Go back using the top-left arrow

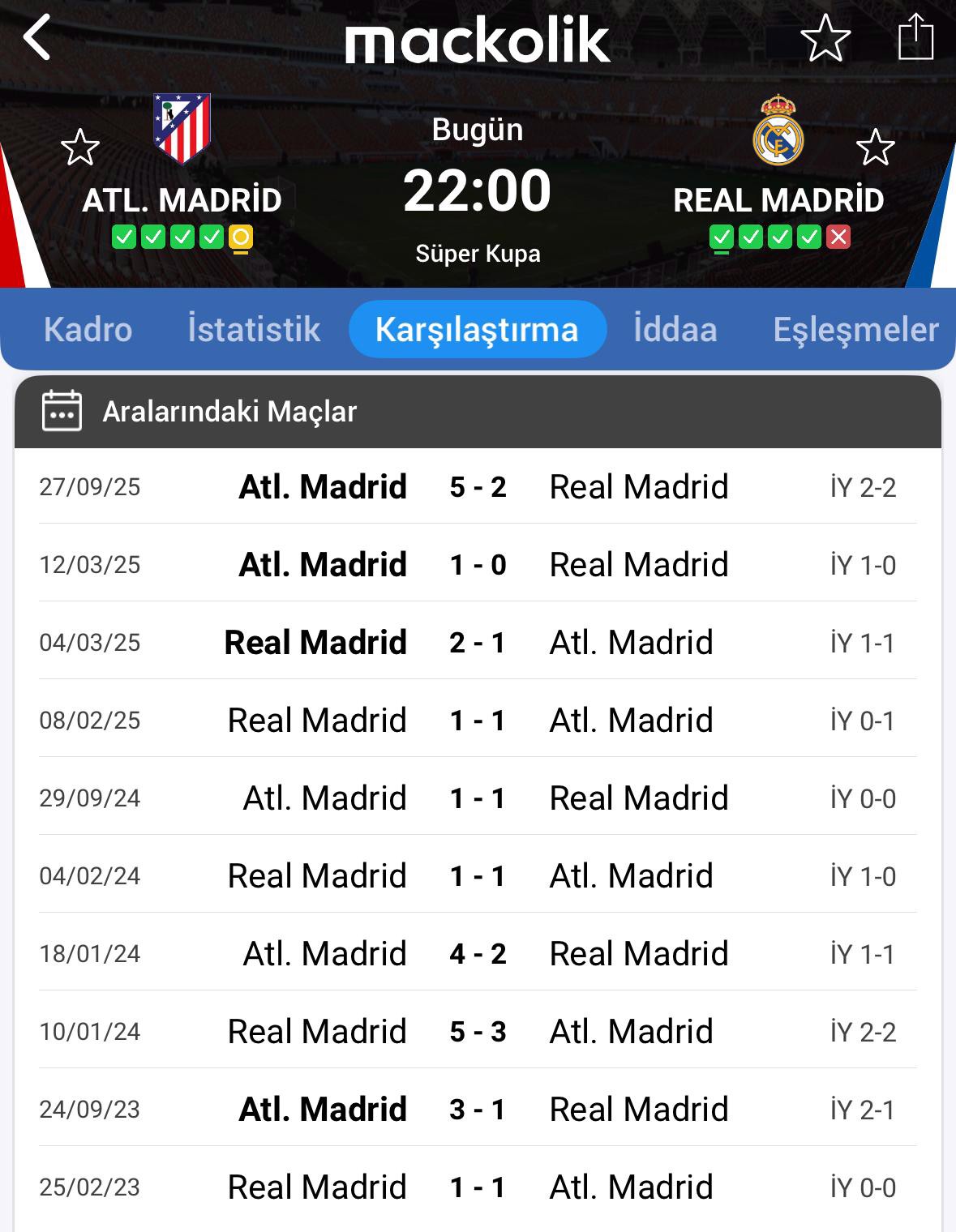(x=37, y=38)
